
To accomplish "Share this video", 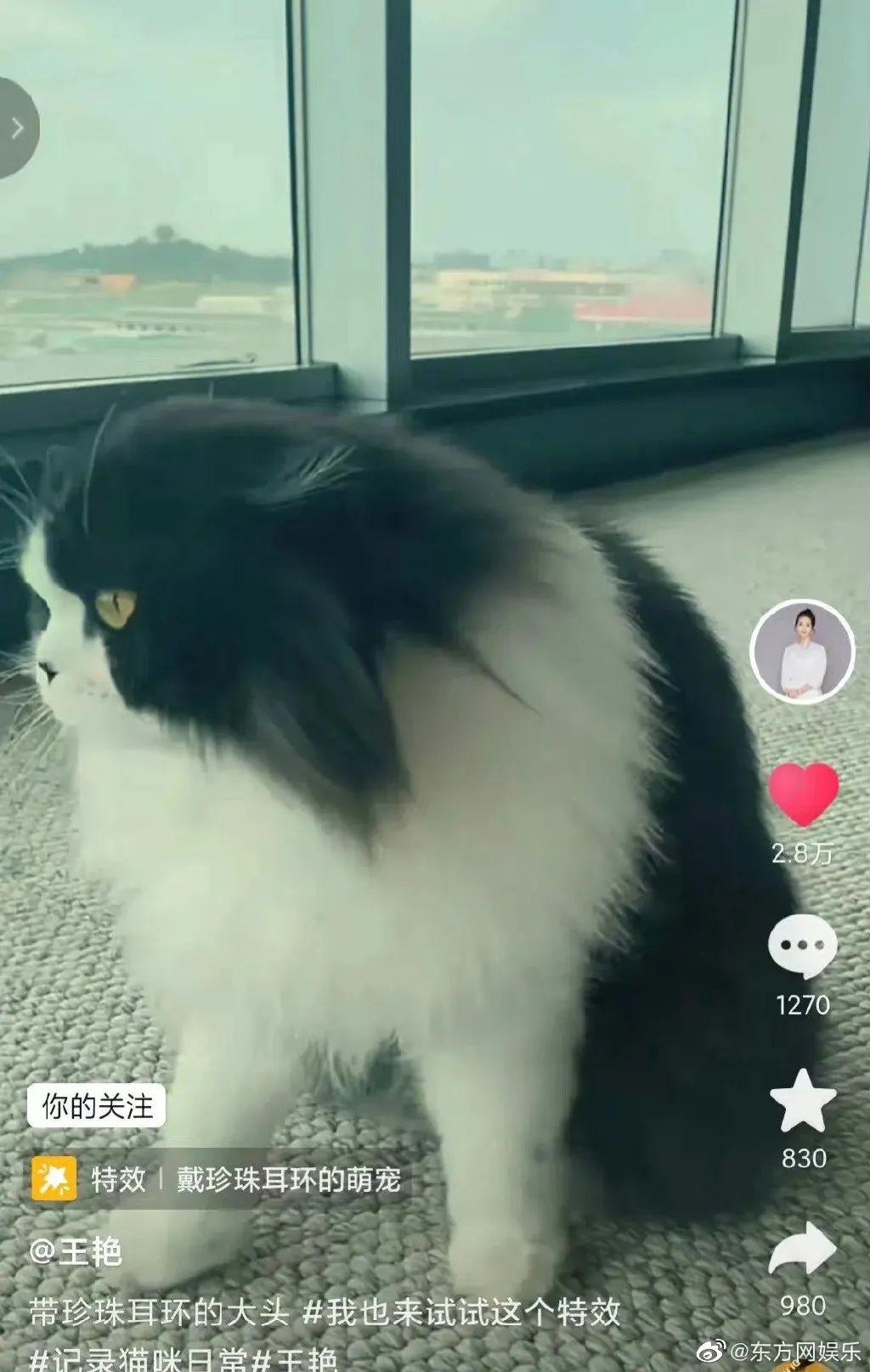I will 803,1249.
